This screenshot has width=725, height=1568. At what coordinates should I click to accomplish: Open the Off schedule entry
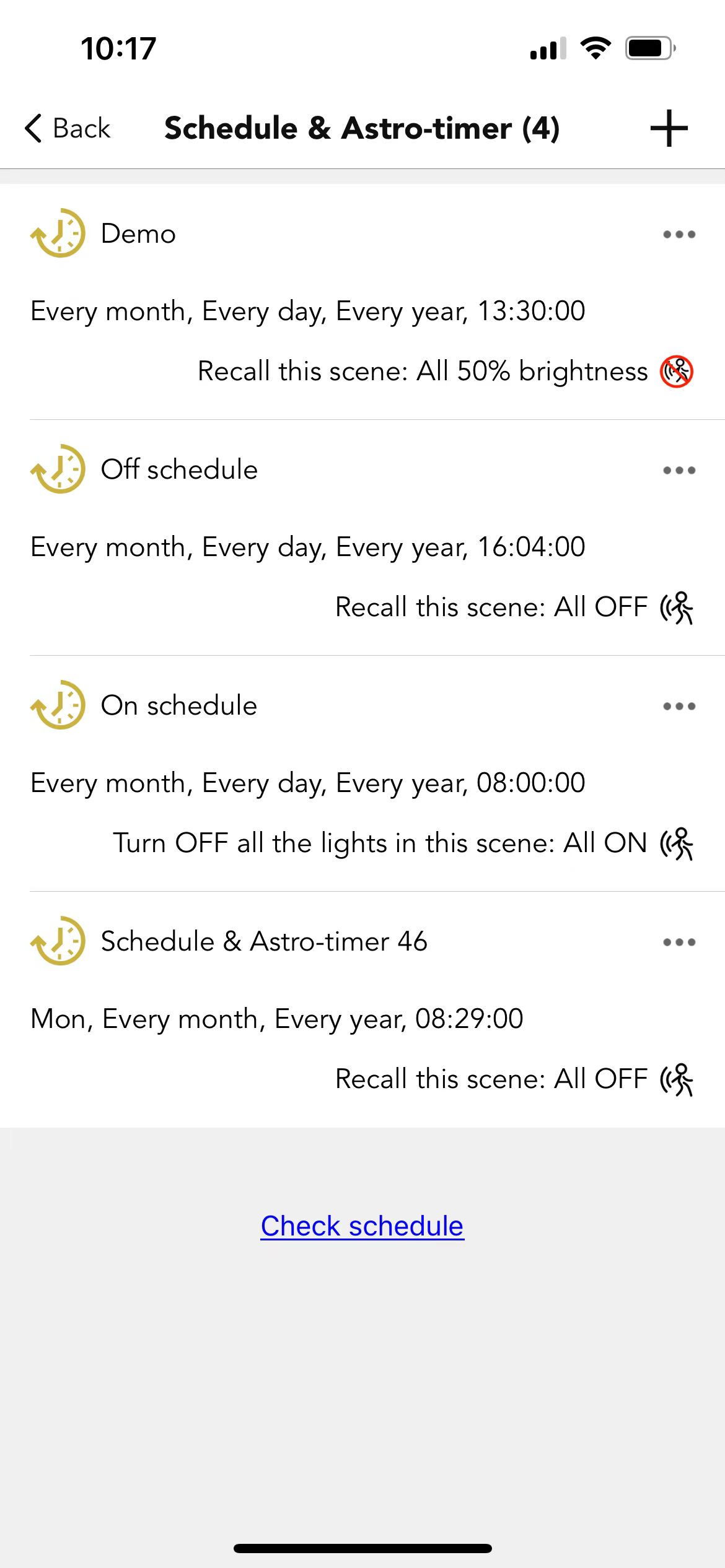(x=362, y=538)
